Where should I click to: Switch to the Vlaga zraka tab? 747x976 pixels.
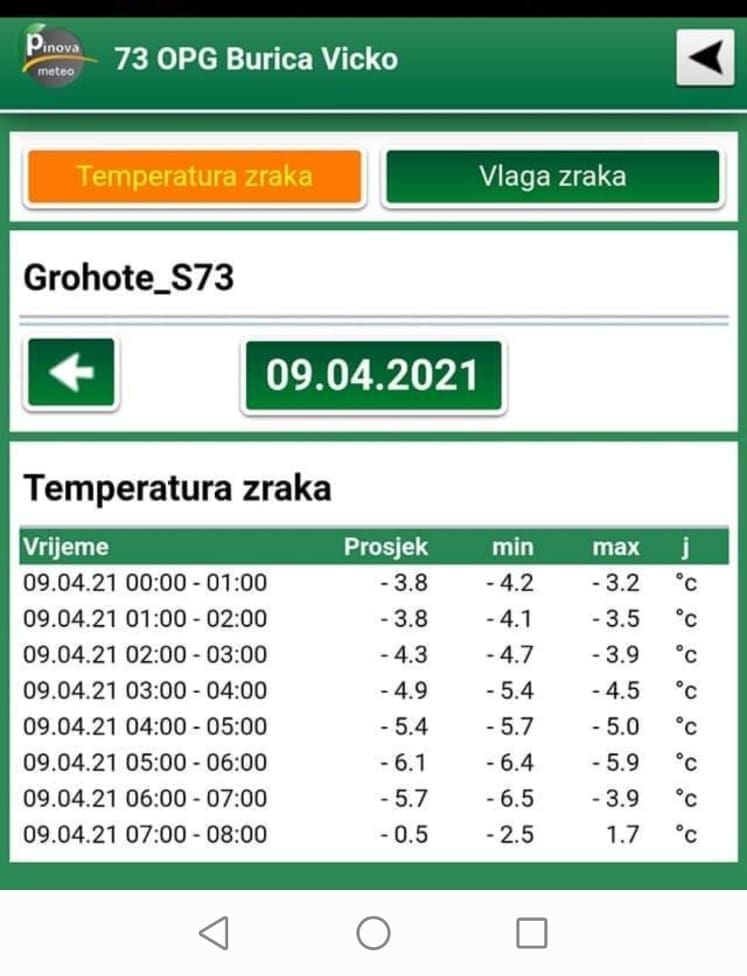point(552,177)
